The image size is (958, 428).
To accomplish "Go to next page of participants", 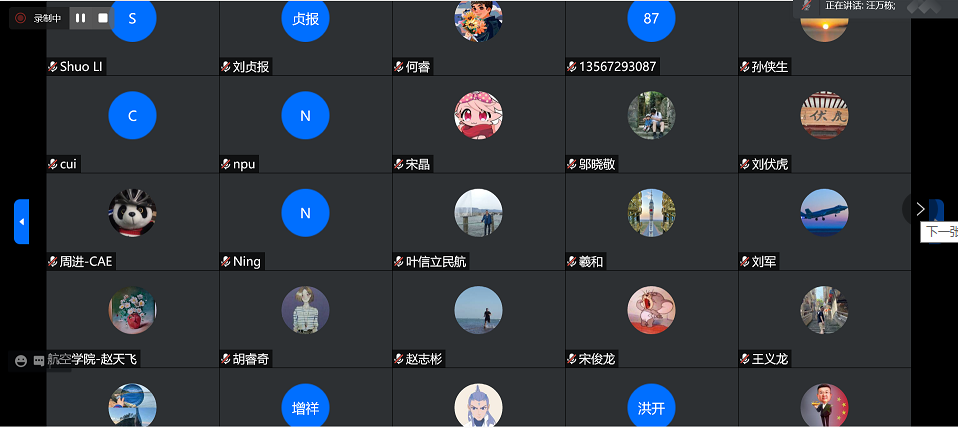I will pos(920,209).
